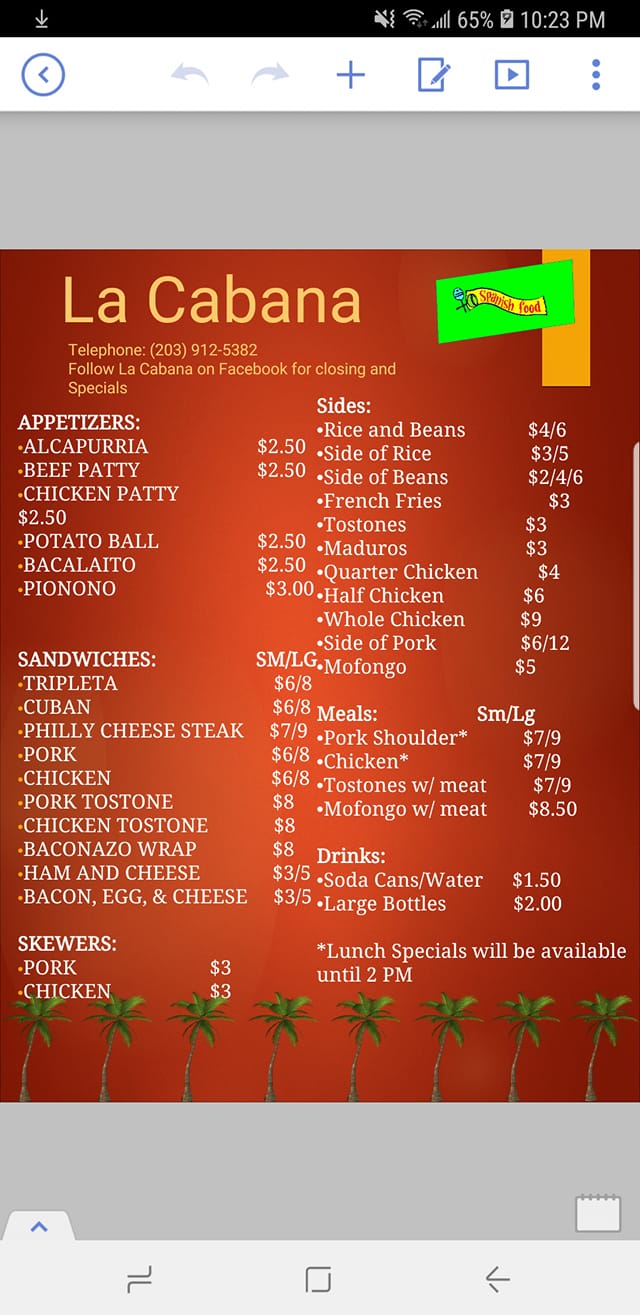Go to the home screen
640x1315 pixels.
[318, 1278]
